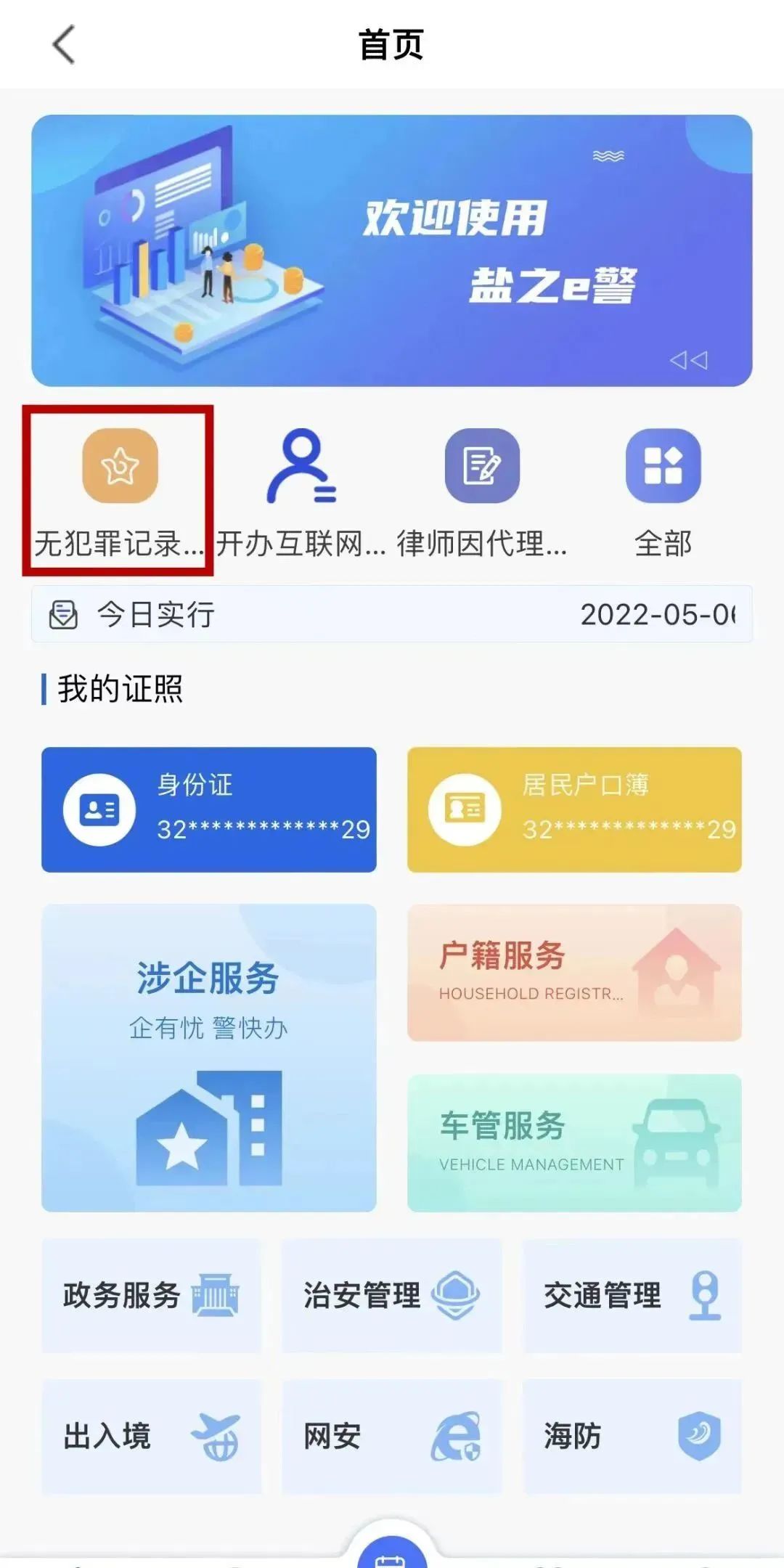Screen dimensions: 784x1568
Task: Open the 身份证 card
Action: [209, 809]
